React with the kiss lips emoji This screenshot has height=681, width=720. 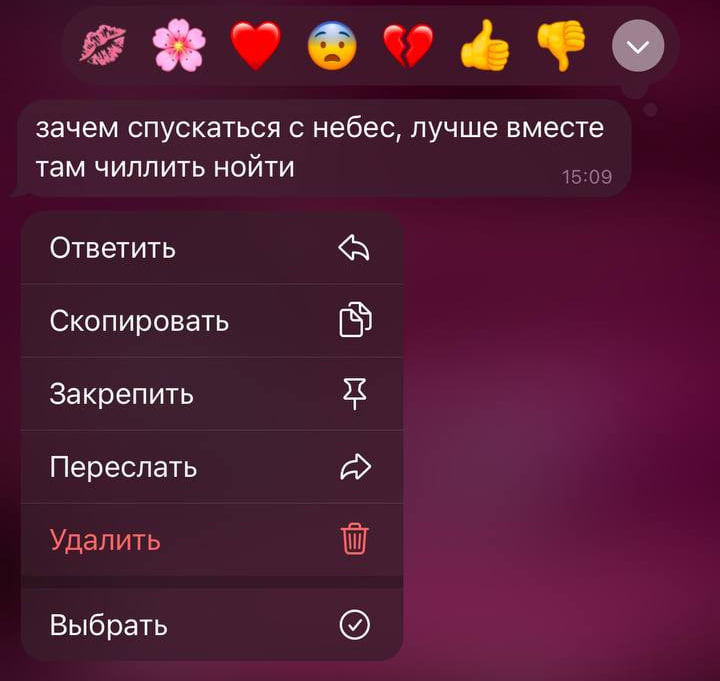coord(102,46)
